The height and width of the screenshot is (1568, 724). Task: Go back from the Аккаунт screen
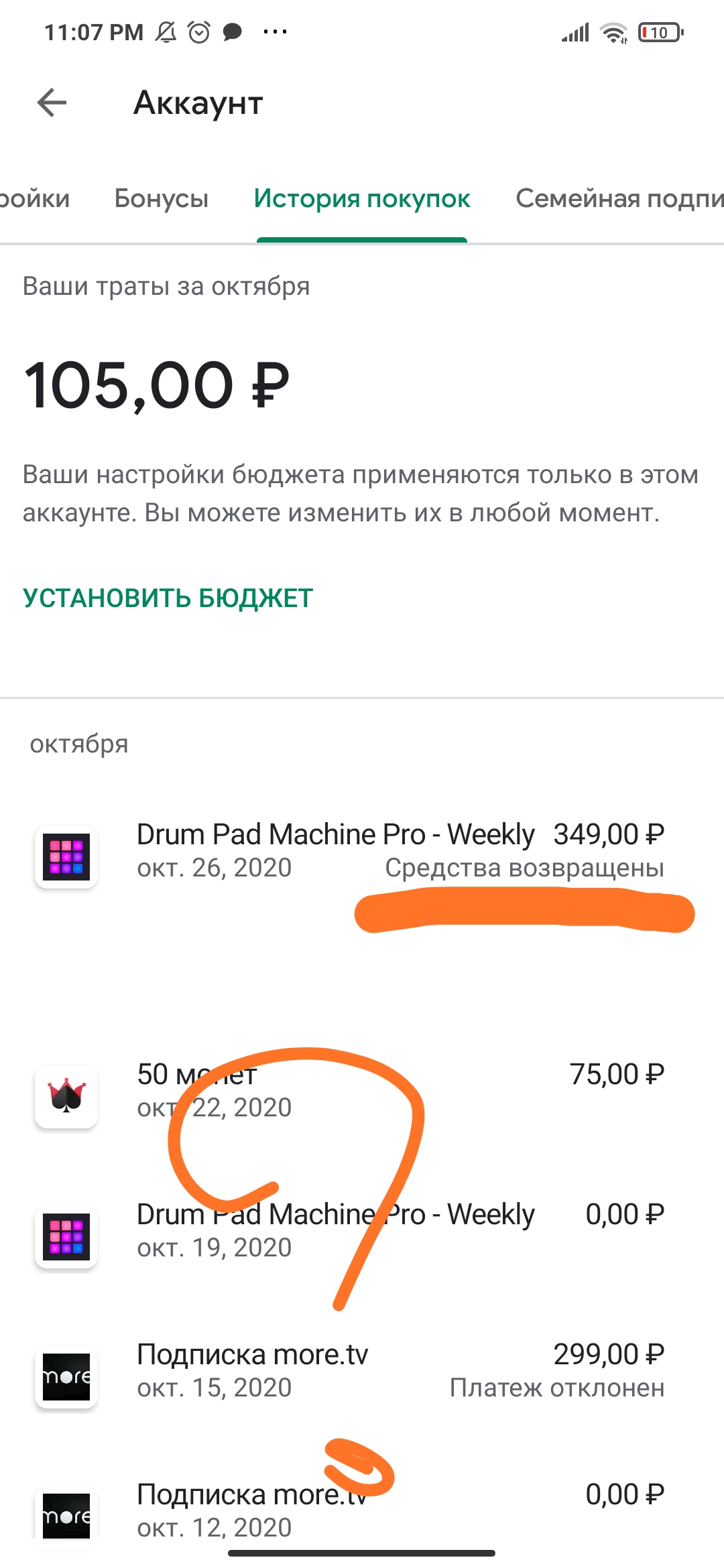click(x=52, y=103)
